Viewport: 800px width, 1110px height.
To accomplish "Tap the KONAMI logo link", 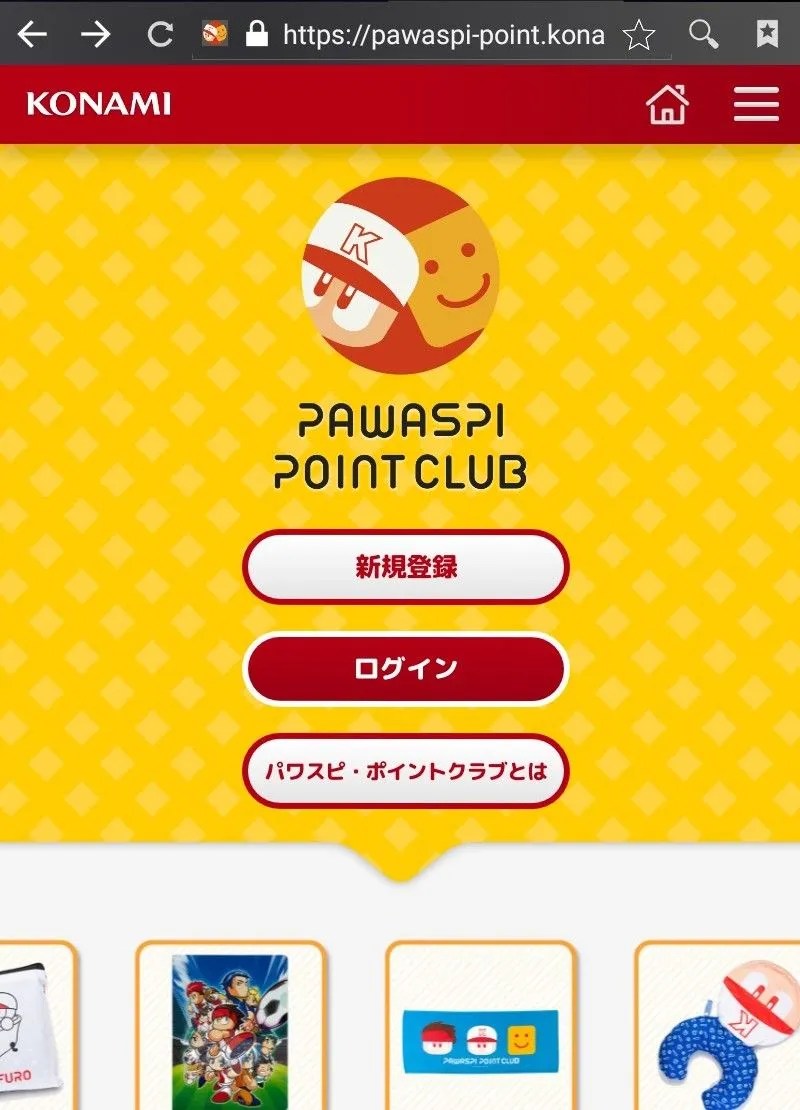I will click(98, 103).
